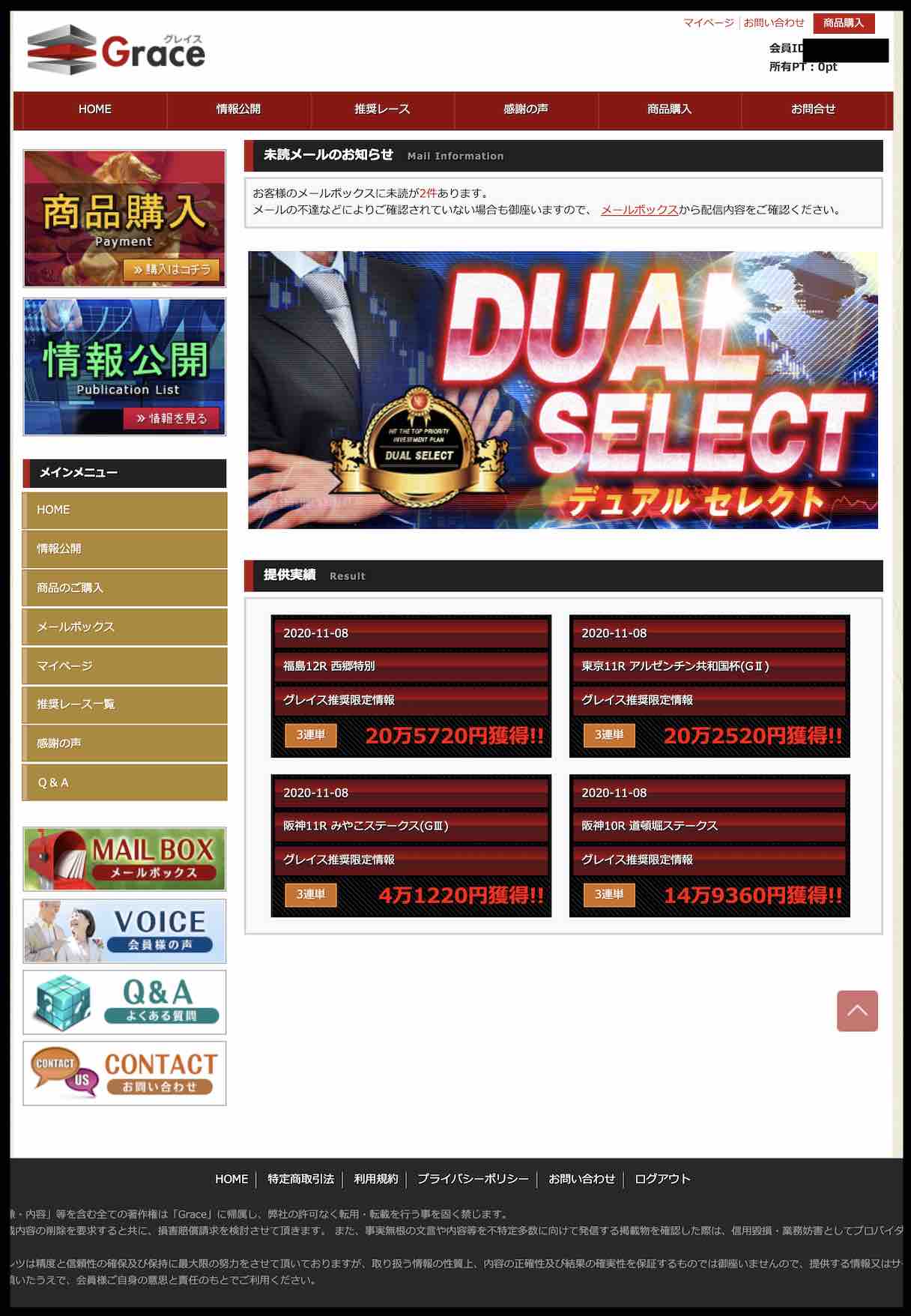Image resolution: width=911 pixels, height=1316 pixels.
Task: Open the VOICE 会員様の声 banner
Action: (124, 931)
